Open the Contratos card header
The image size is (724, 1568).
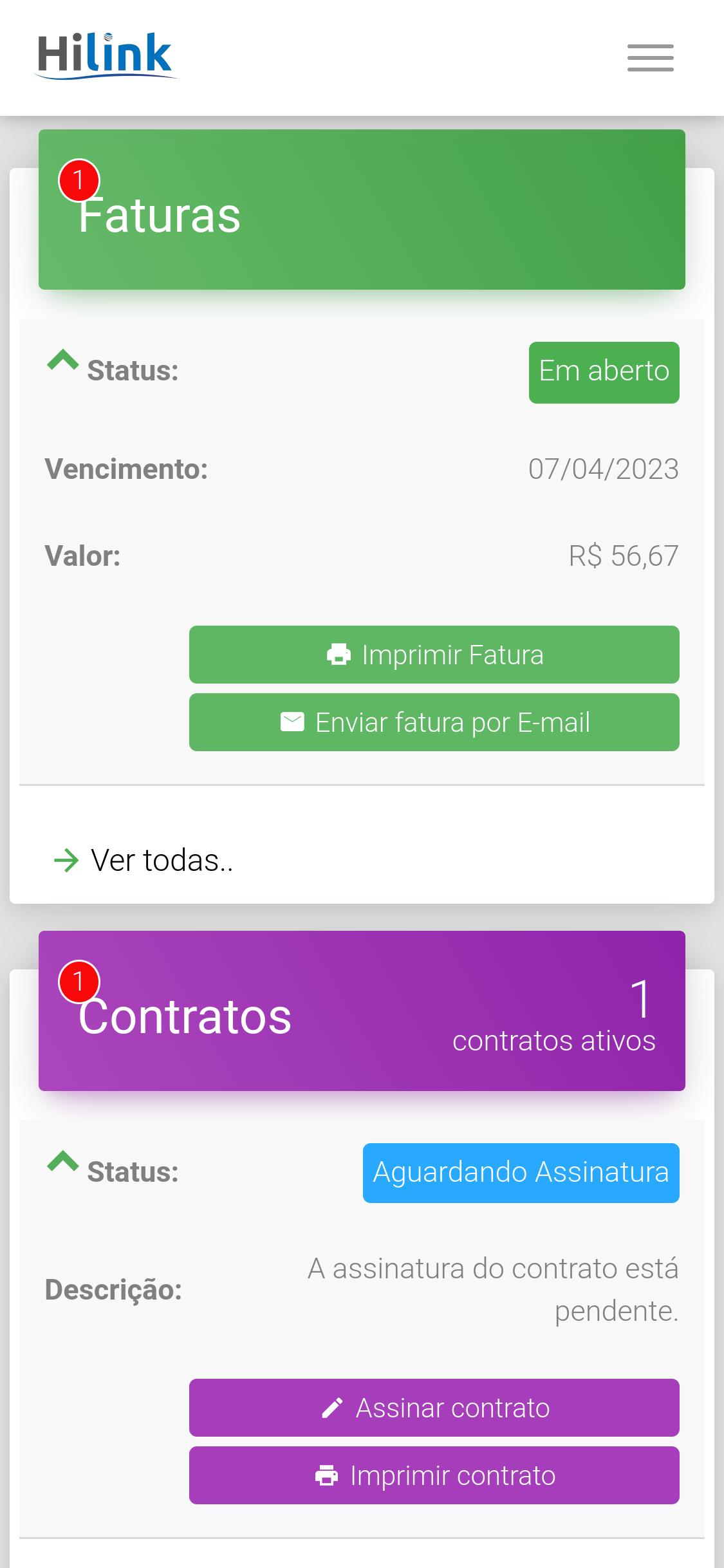pos(362,1011)
